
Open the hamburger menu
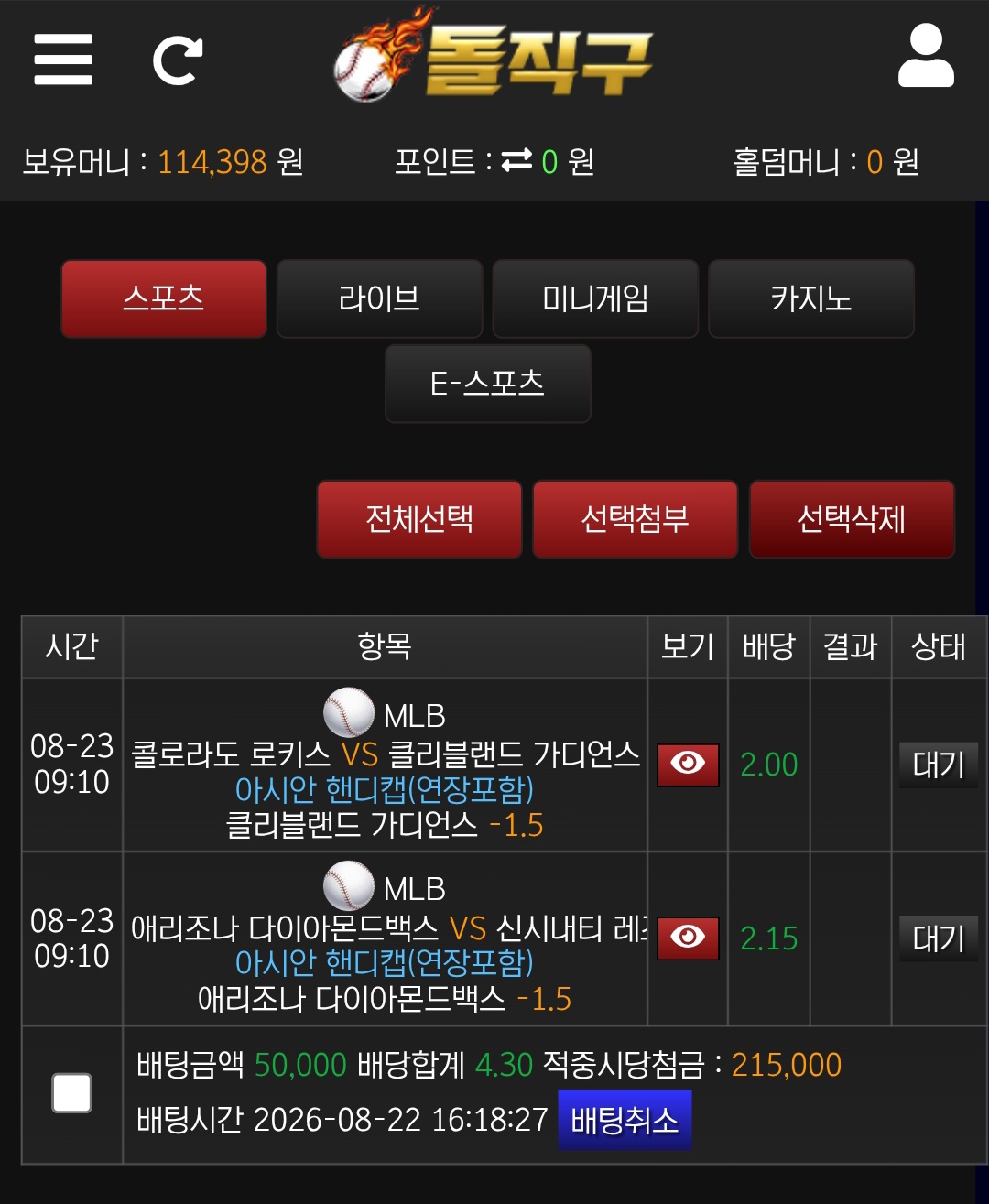click(63, 60)
